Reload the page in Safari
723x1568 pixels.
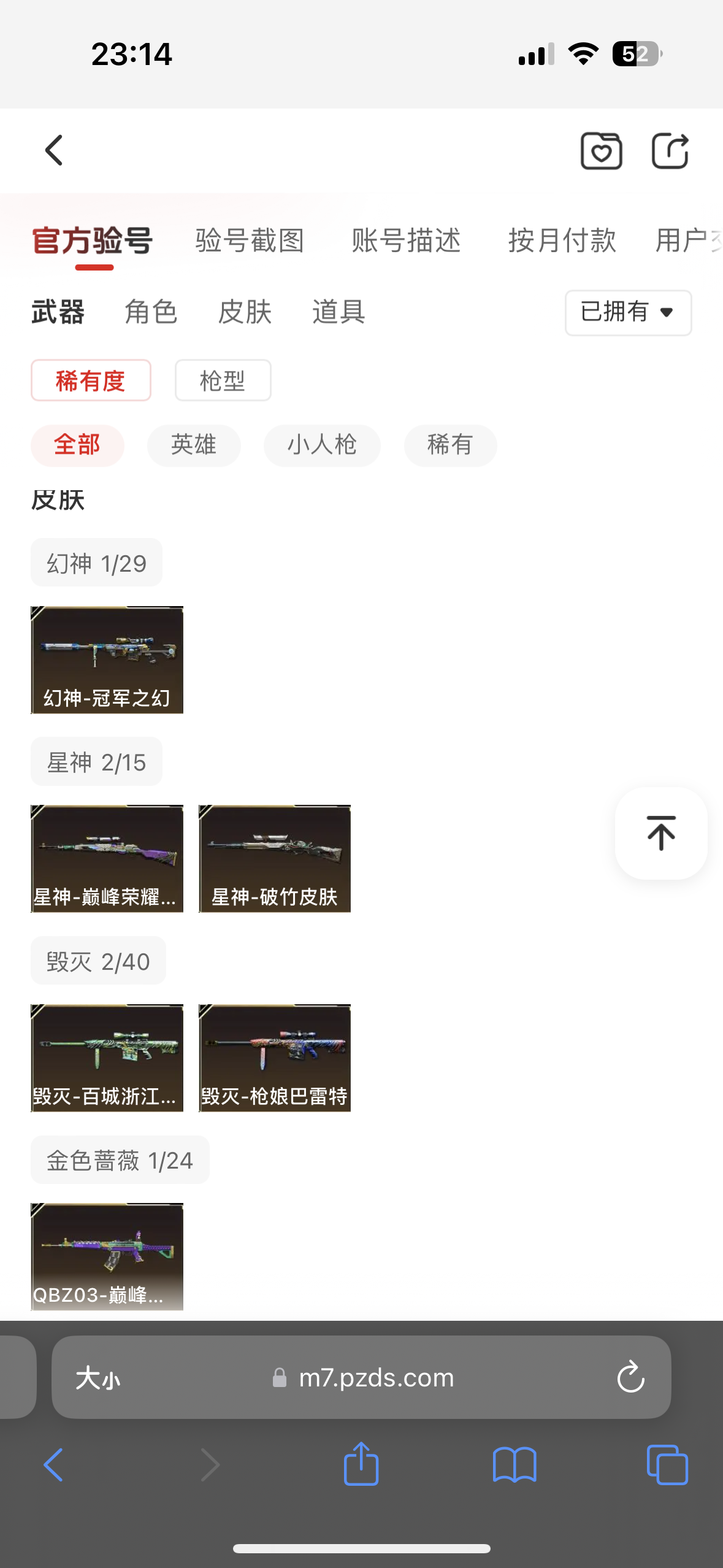coord(630,1378)
